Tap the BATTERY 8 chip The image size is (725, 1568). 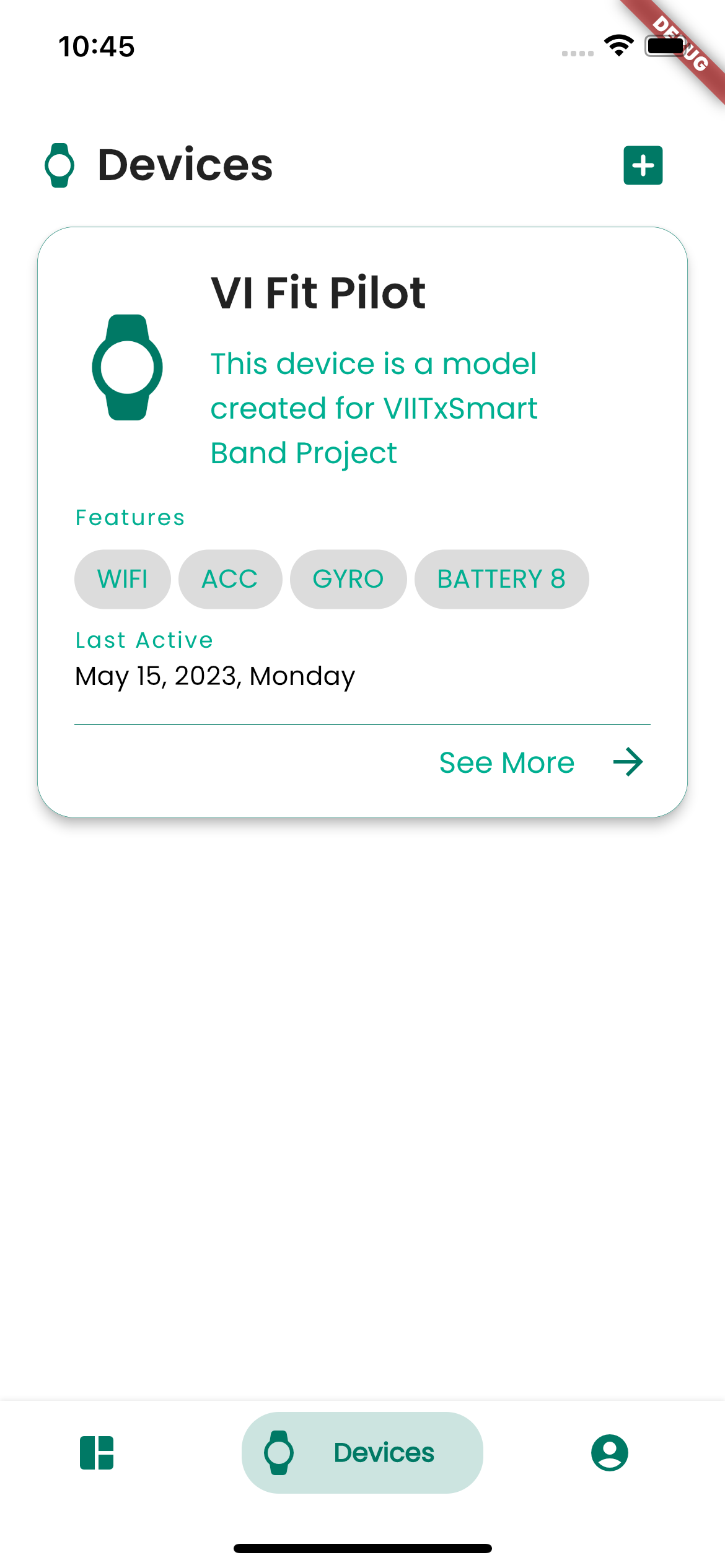point(501,579)
